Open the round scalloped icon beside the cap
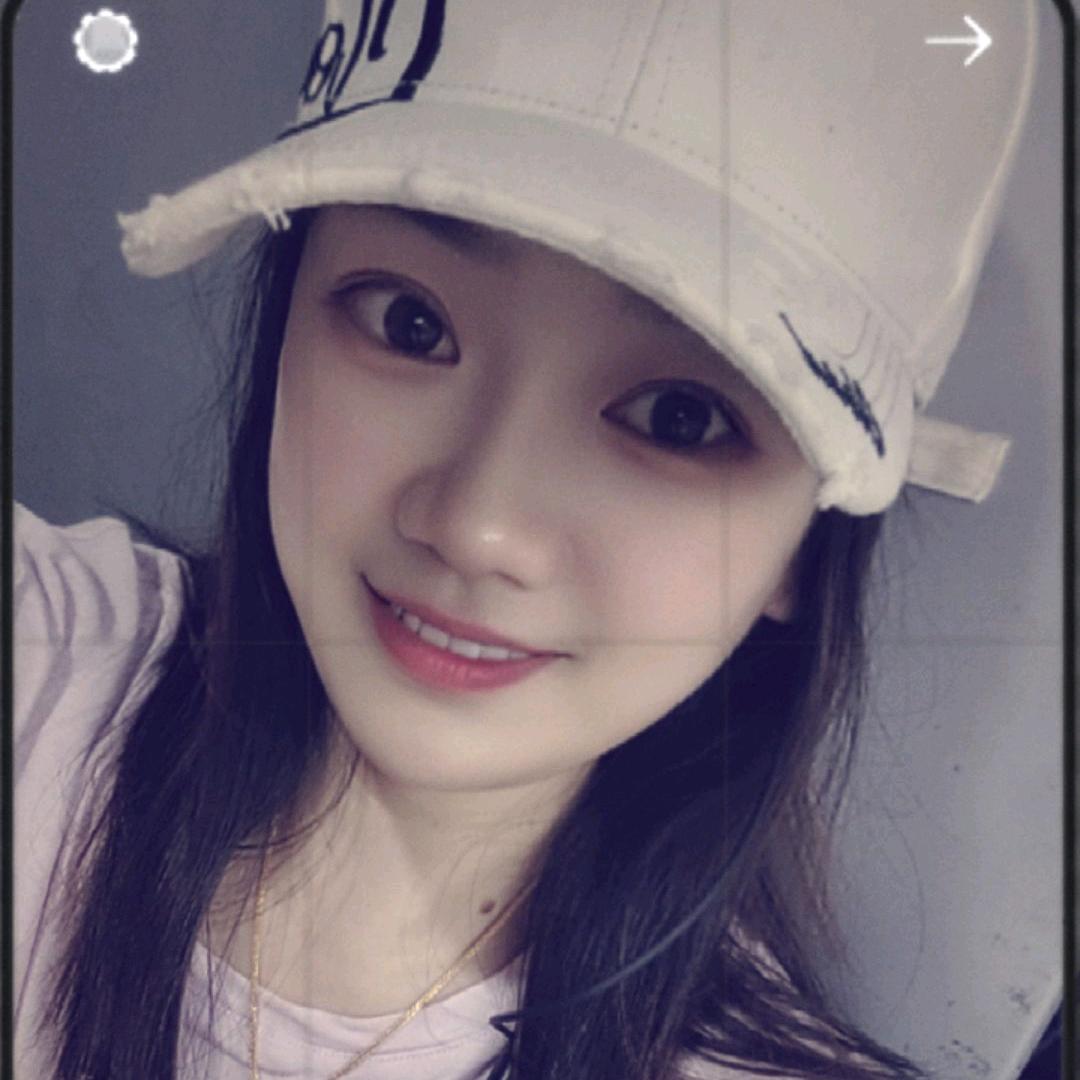The image size is (1080, 1080). [x=105, y=42]
